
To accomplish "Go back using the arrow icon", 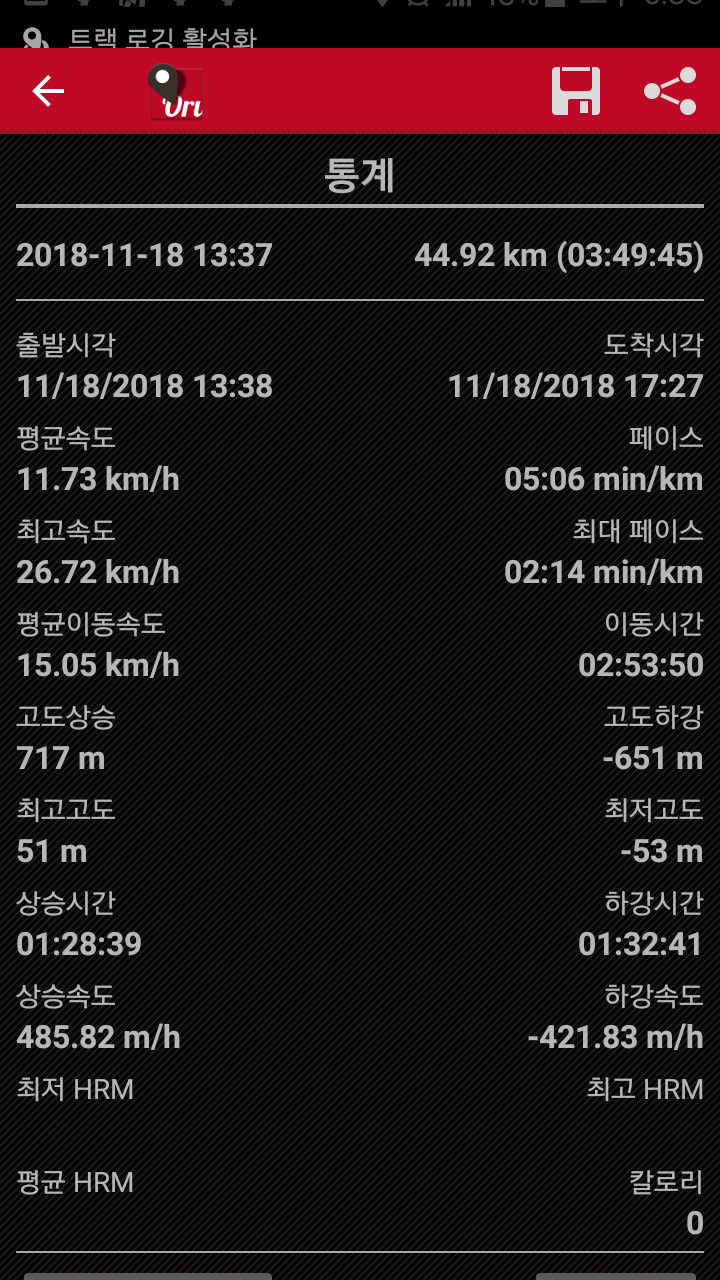I will click(48, 91).
